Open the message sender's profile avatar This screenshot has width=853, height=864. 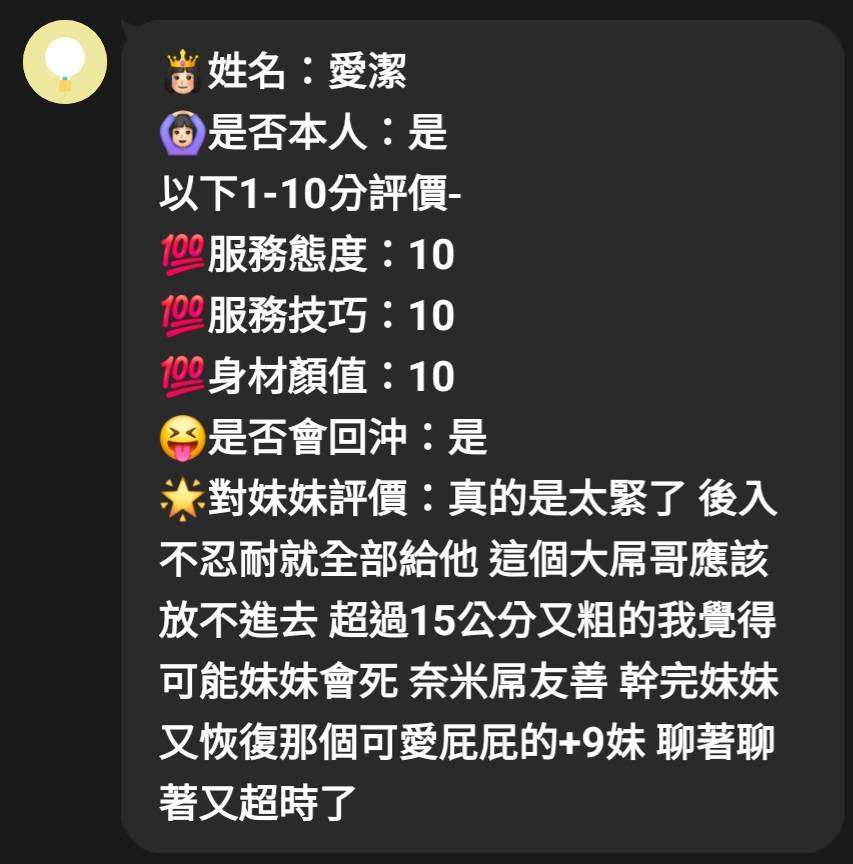(65, 62)
